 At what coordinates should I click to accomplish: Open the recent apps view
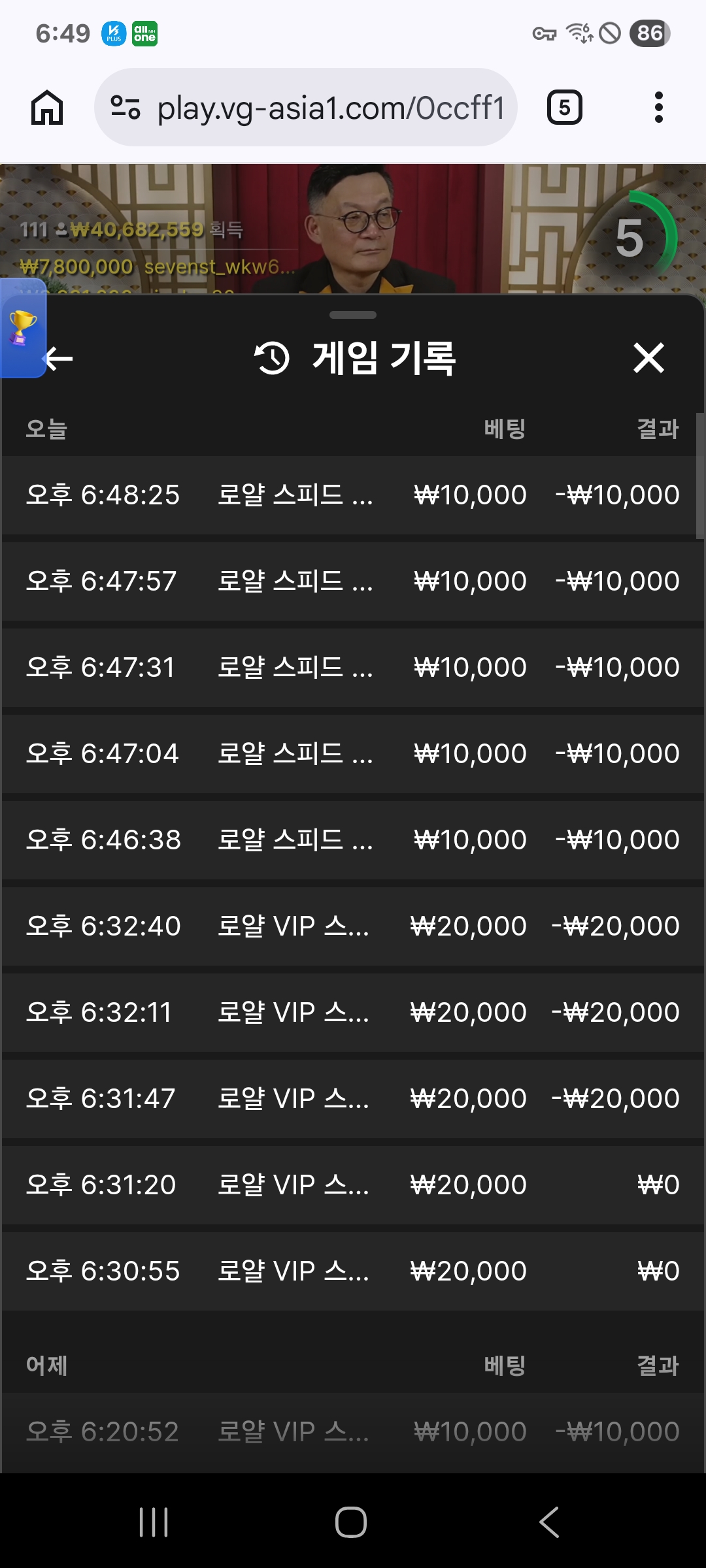pos(154,1522)
